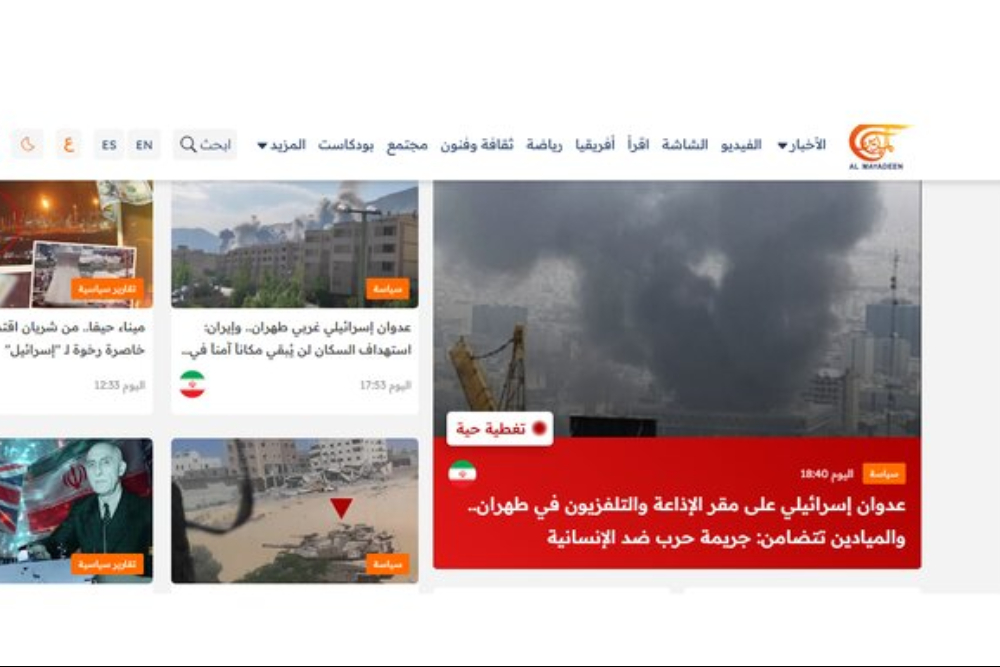
Task: Open the رياضة sports section
Action: [545, 145]
